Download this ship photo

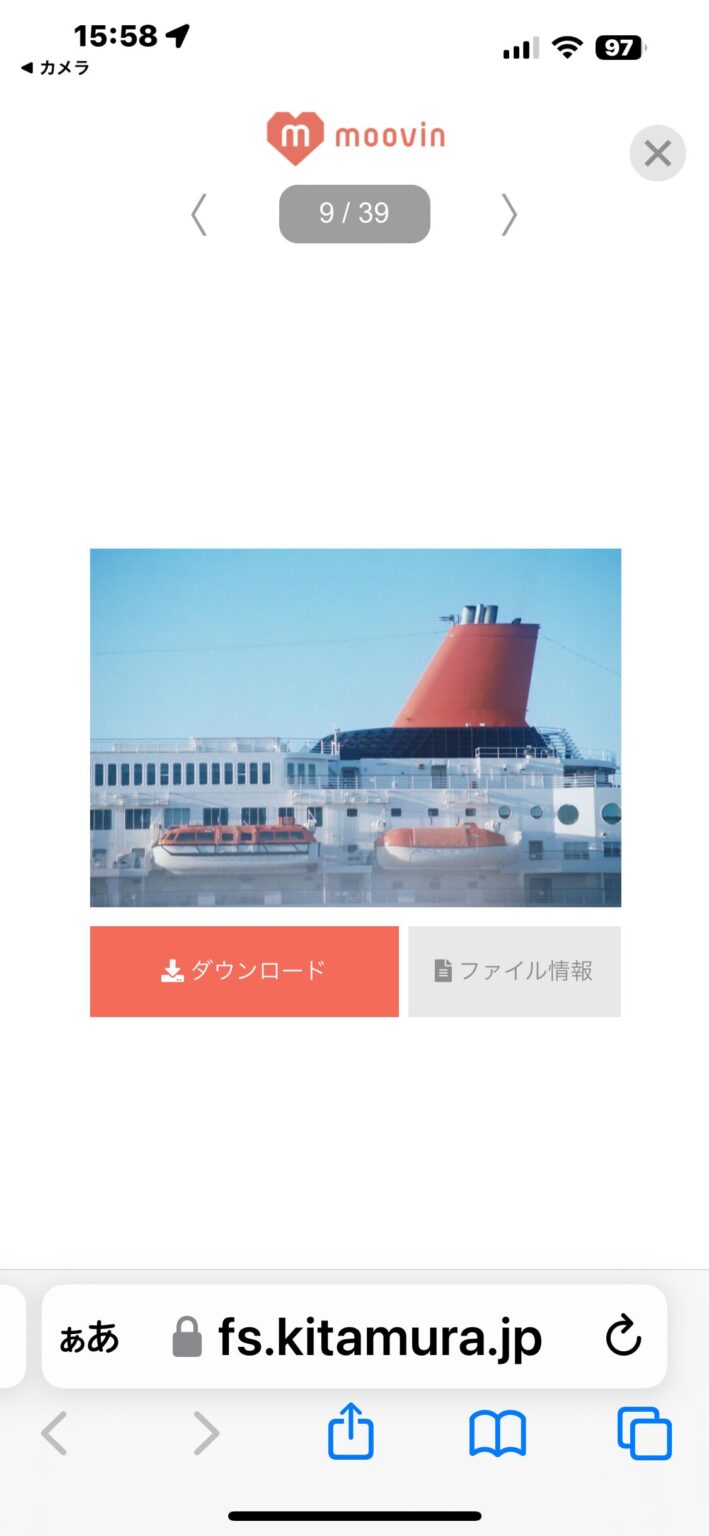(x=244, y=971)
